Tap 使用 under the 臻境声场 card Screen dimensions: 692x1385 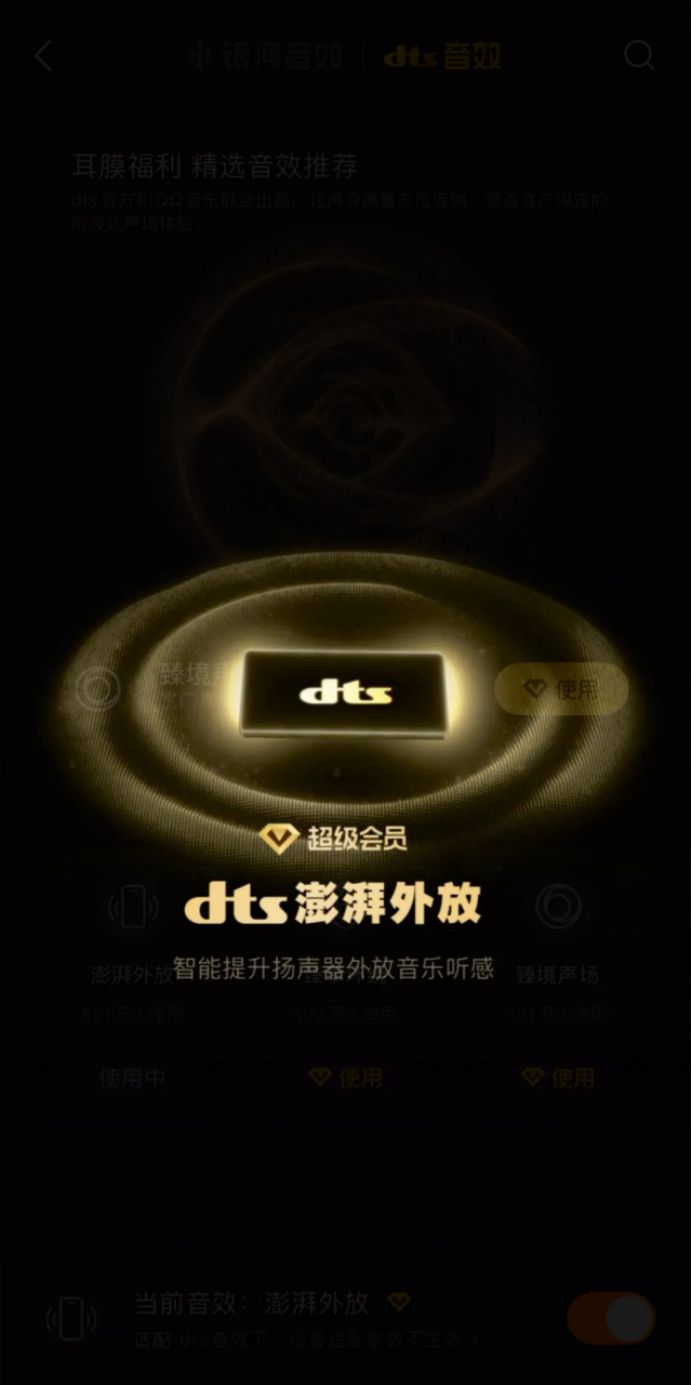(x=559, y=1077)
